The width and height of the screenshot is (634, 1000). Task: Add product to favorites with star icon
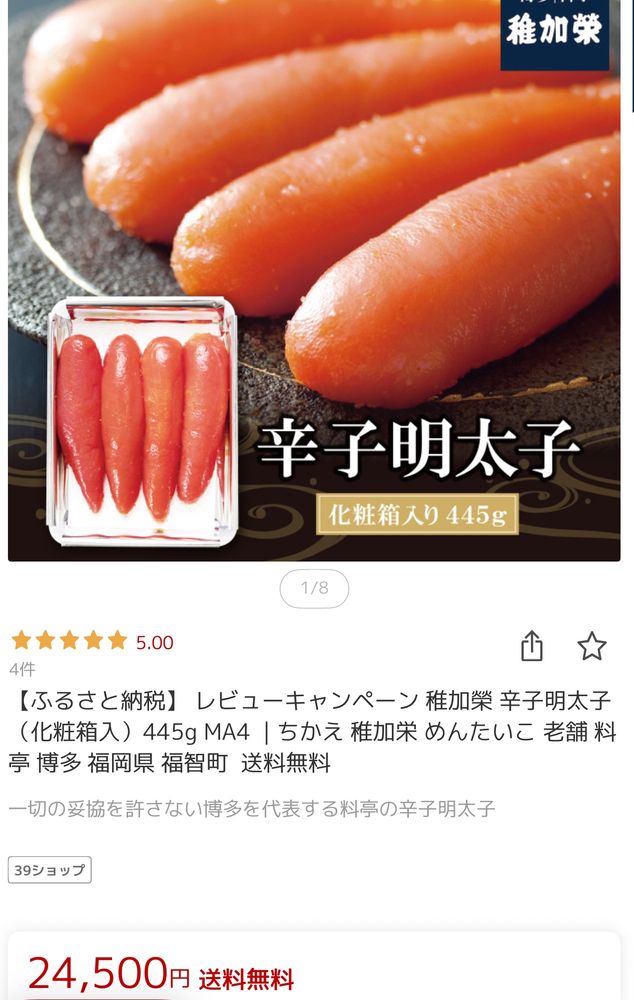coord(592,646)
